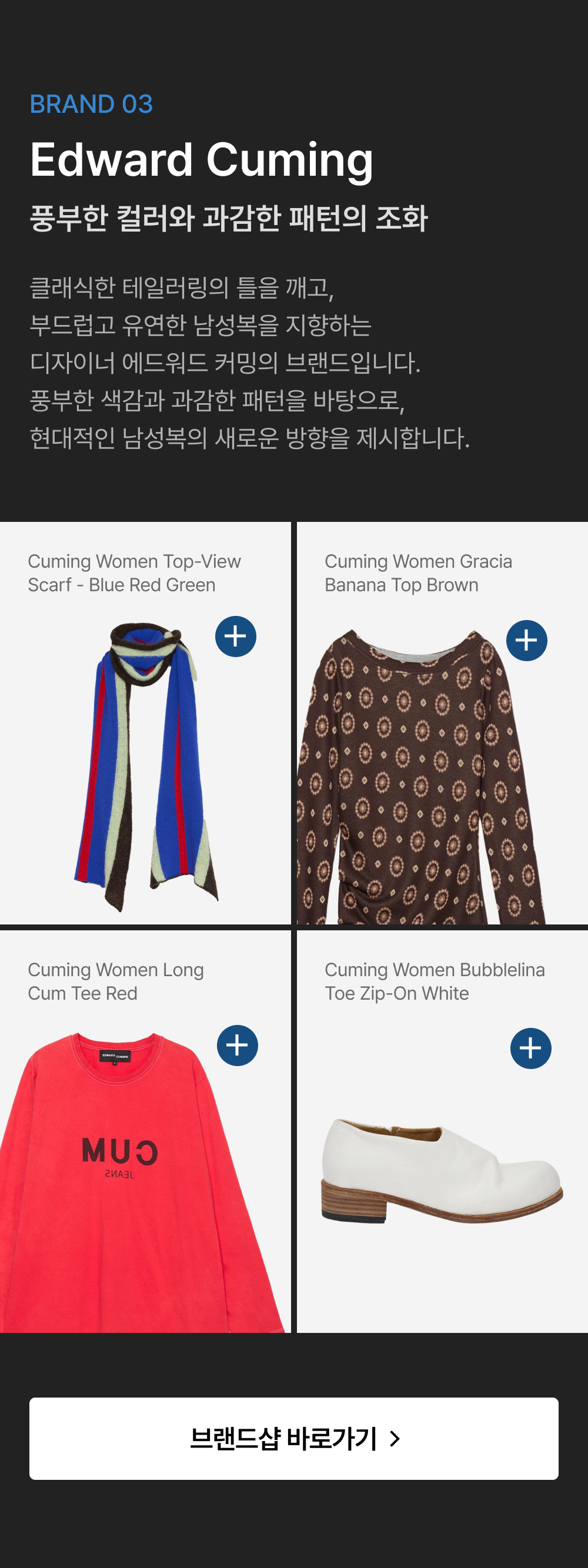The height and width of the screenshot is (1568, 588).
Task: View the Bubblelina Toe Zip-On White shoe
Action: 443,1131
